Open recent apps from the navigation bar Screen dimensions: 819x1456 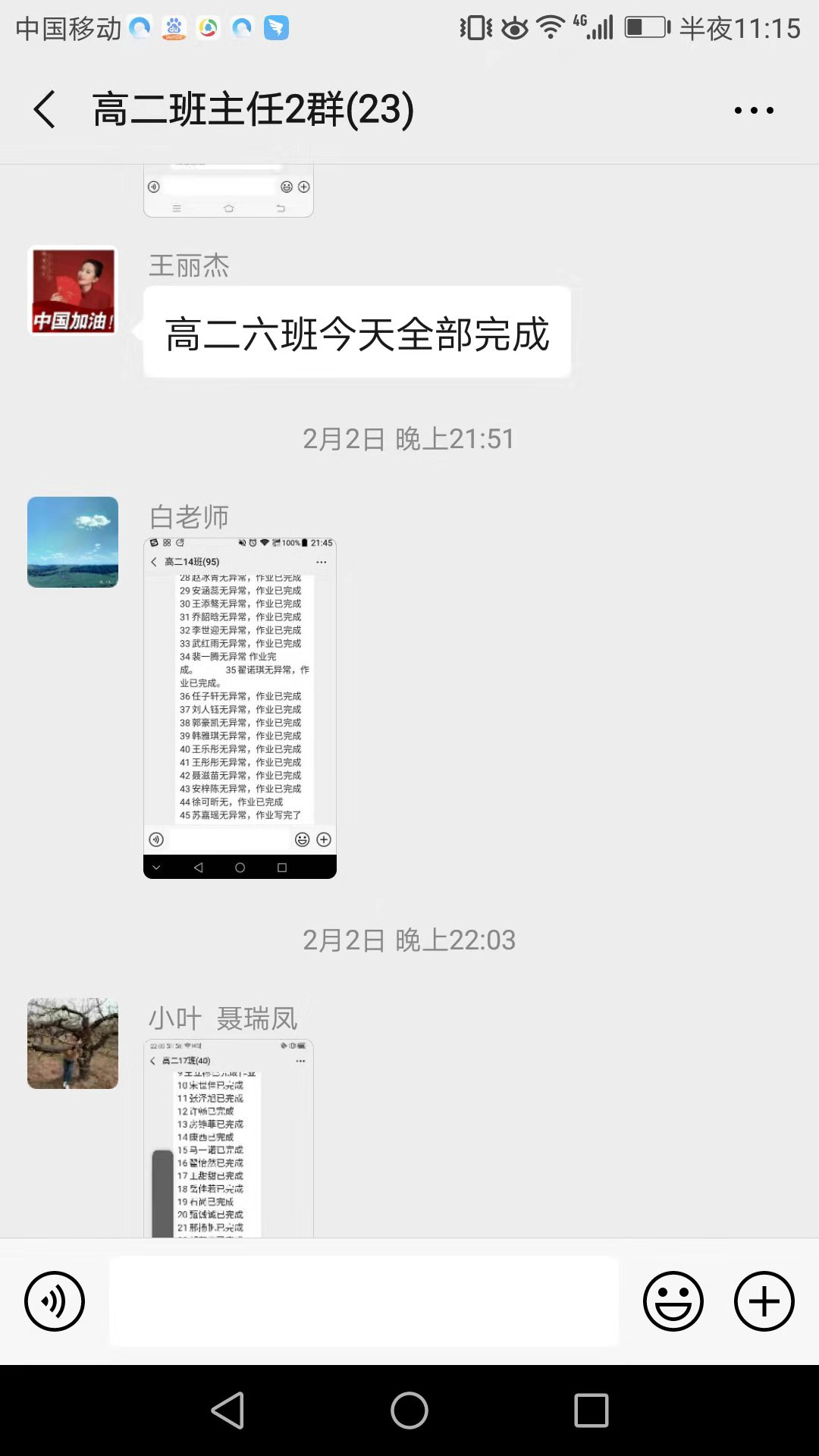[591, 1410]
